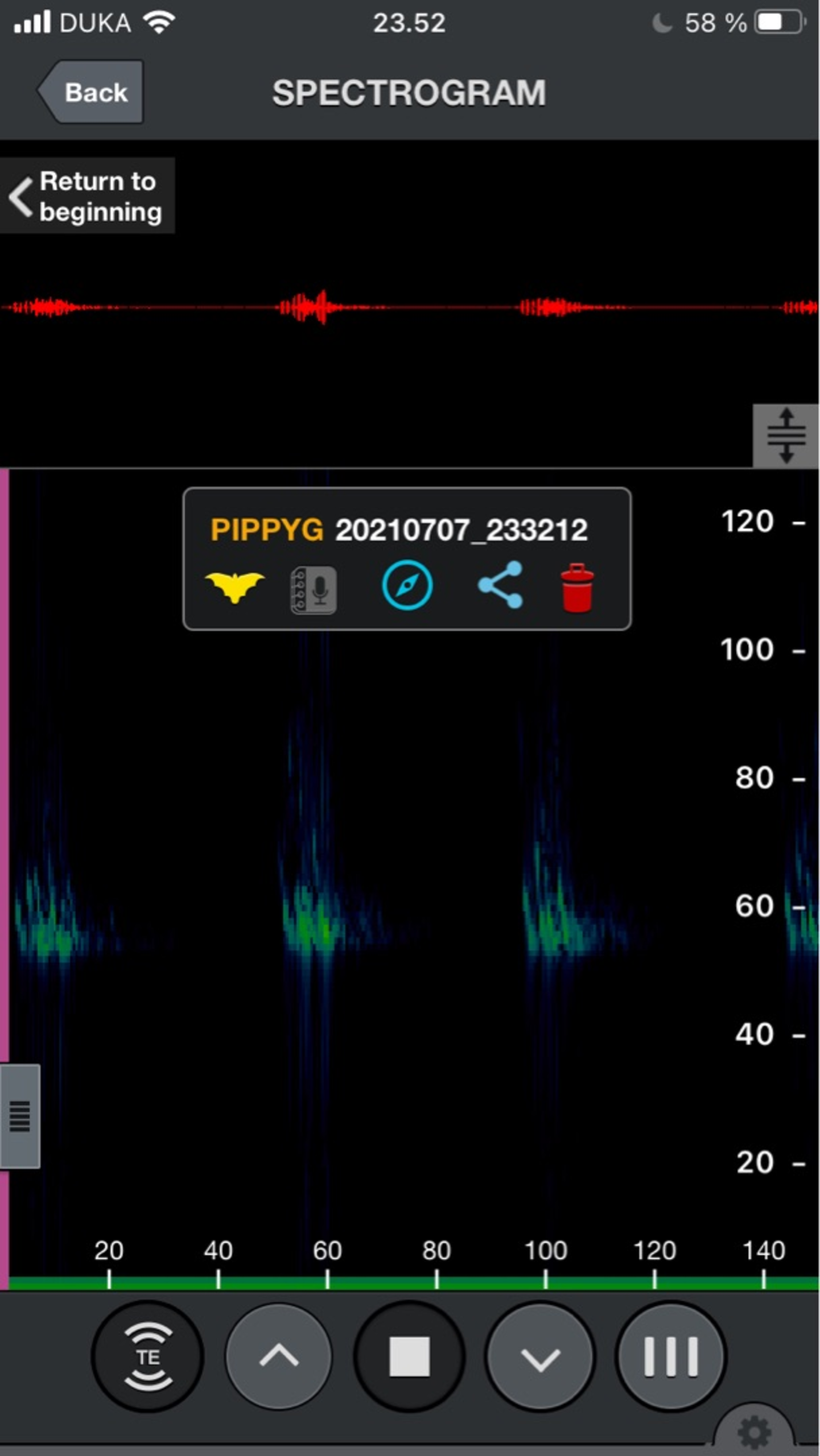Open the compass location icon
This screenshot has height=1456, width=820.
pyautogui.click(x=407, y=586)
